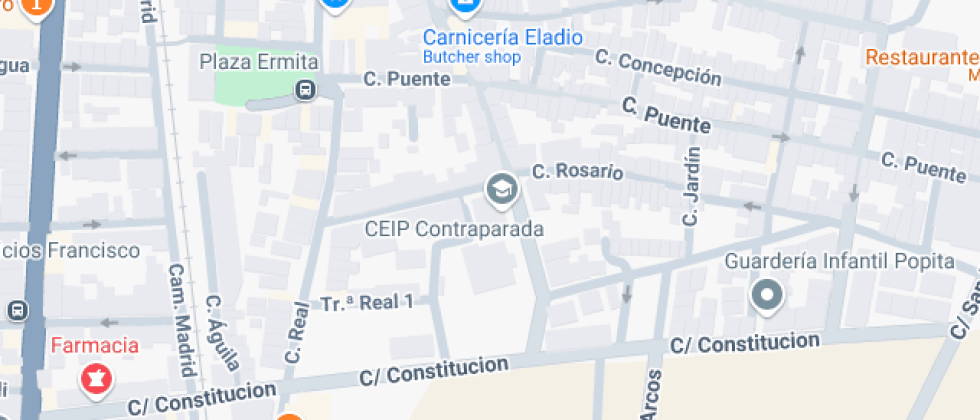The image size is (980, 420).
Task: Open the Farmacia pharmacy marker
Action: pos(96,380)
